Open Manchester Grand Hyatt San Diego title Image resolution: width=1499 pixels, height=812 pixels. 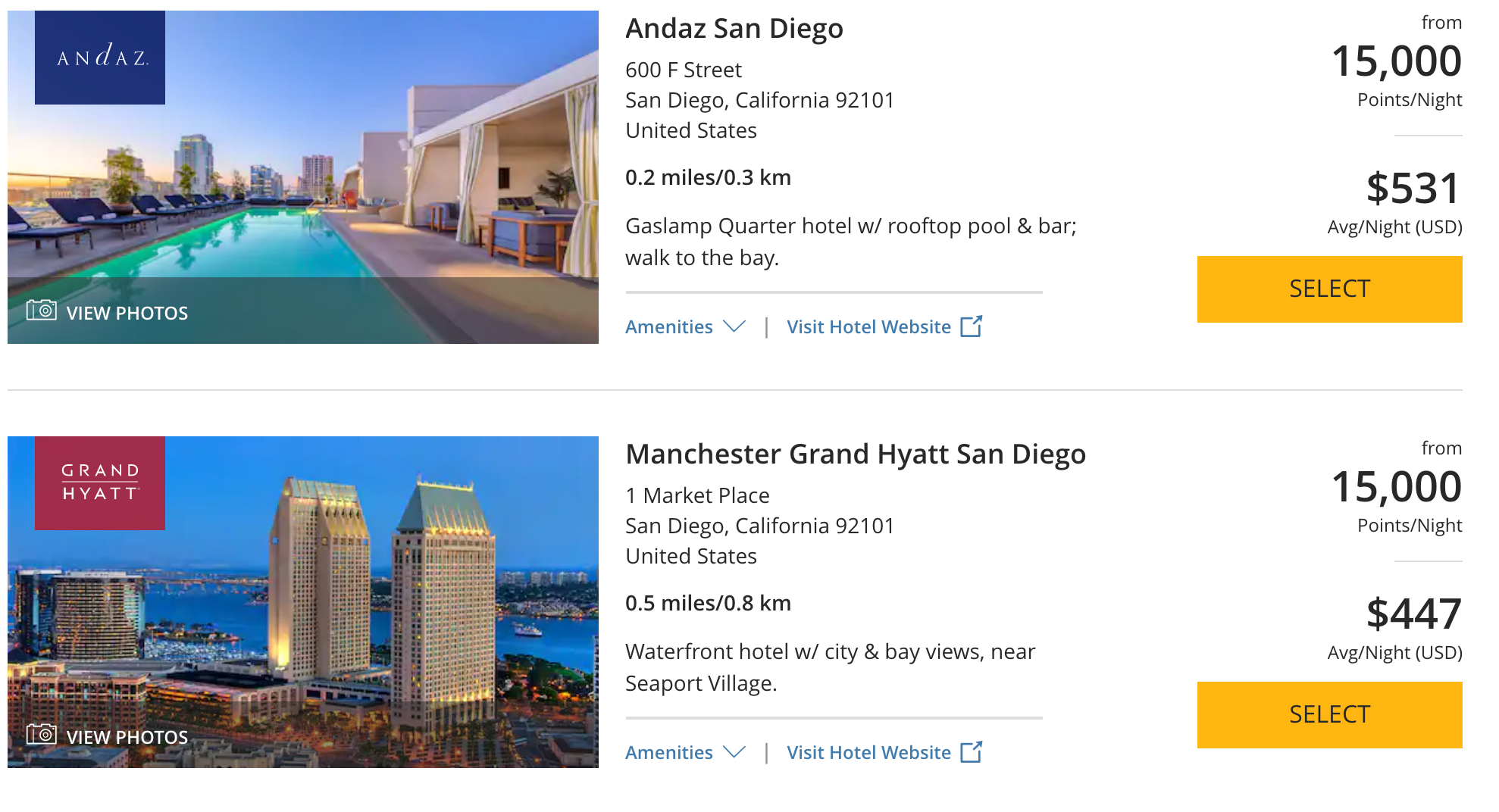coord(855,454)
